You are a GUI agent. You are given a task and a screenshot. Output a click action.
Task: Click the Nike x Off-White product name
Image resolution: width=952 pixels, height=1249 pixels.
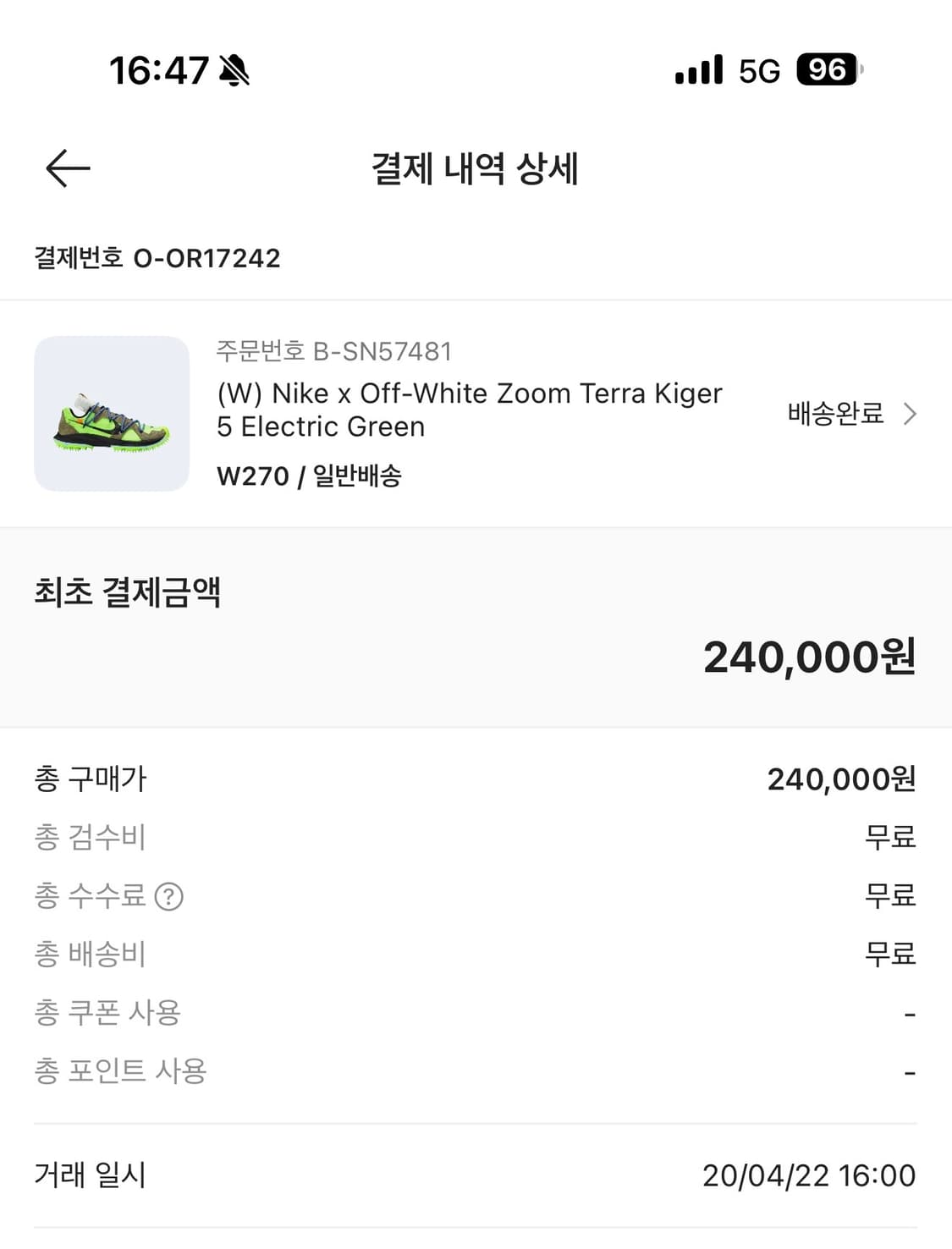[x=470, y=410]
